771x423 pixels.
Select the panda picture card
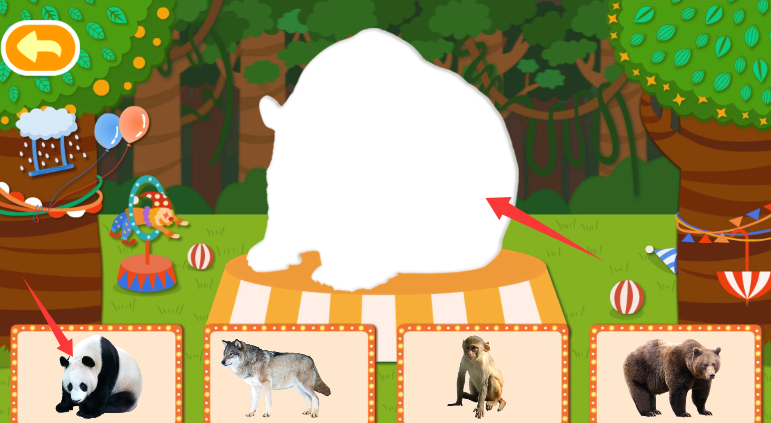pyautogui.click(x=97, y=376)
